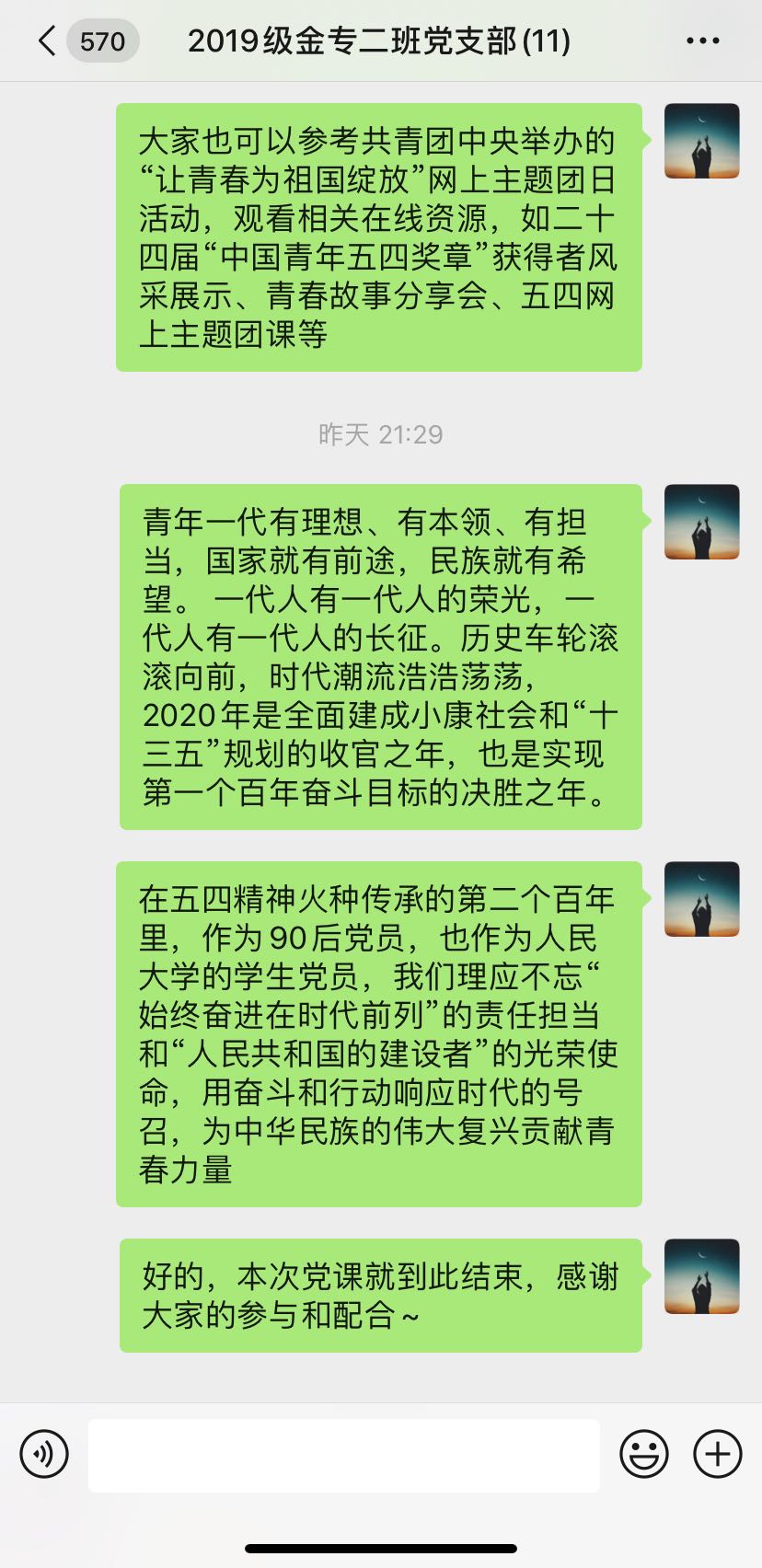Image resolution: width=762 pixels, height=1568 pixels.
Task: Tap the message text input field
Action: 344,1455
